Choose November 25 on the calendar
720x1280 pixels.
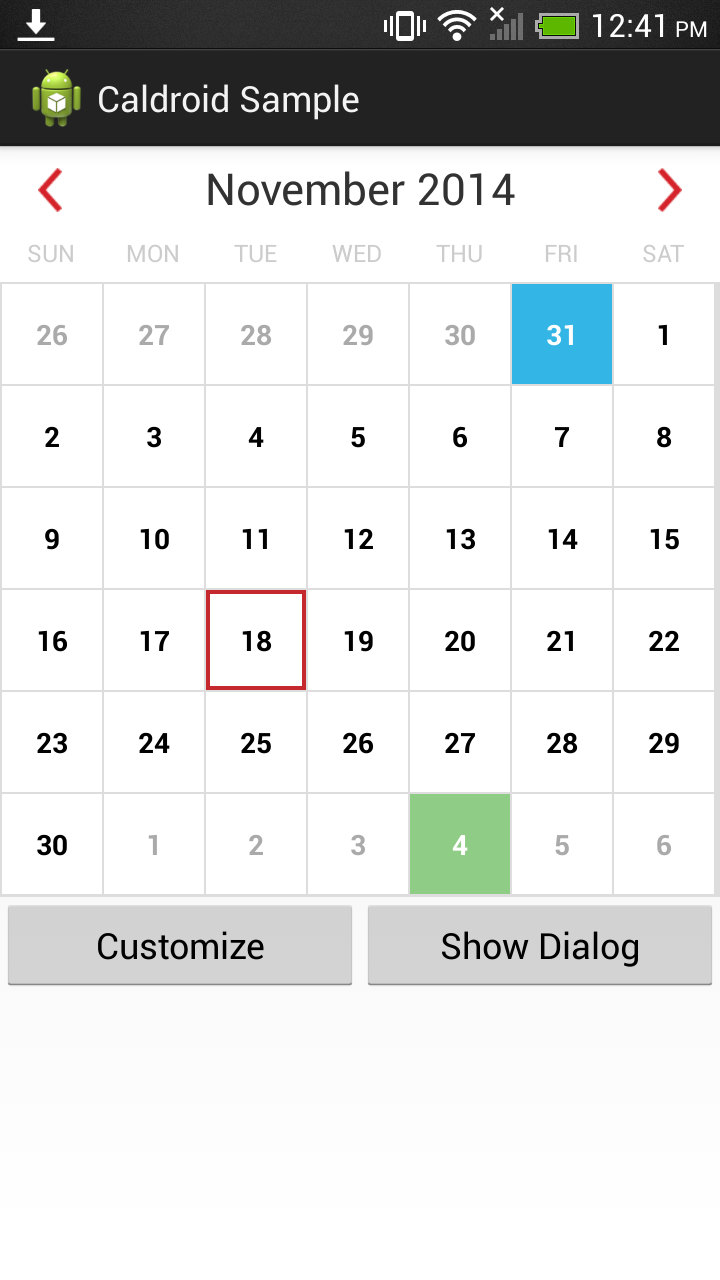[x=256, y=743]
